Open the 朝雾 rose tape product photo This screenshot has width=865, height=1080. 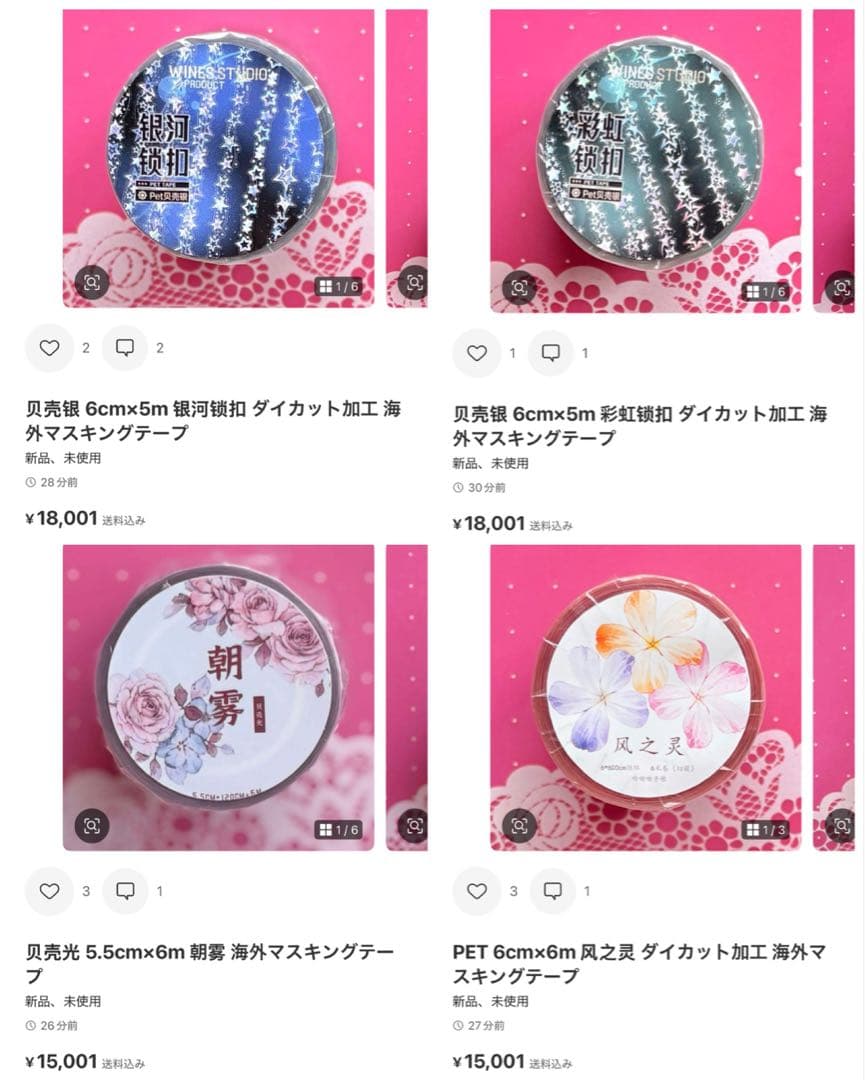218,690
